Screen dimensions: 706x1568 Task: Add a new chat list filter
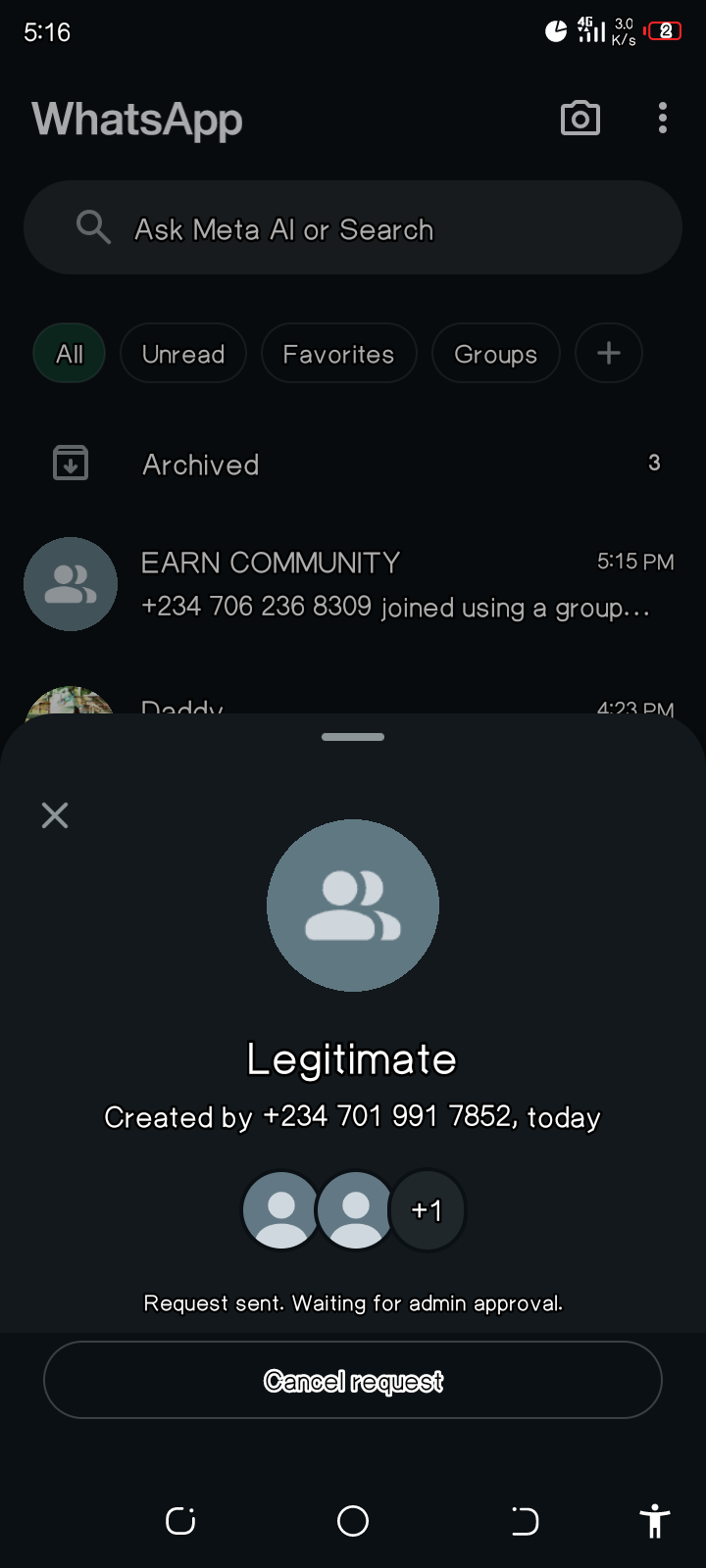click(x=608, y=354)
